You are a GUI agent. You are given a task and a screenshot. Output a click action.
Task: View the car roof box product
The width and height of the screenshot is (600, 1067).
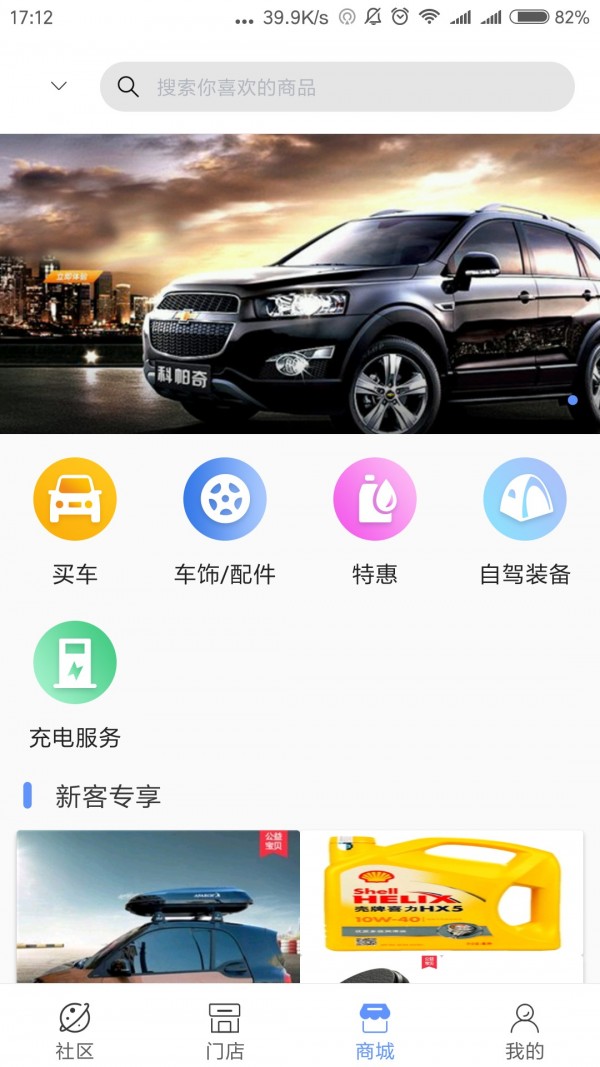(x=158, y=906)
